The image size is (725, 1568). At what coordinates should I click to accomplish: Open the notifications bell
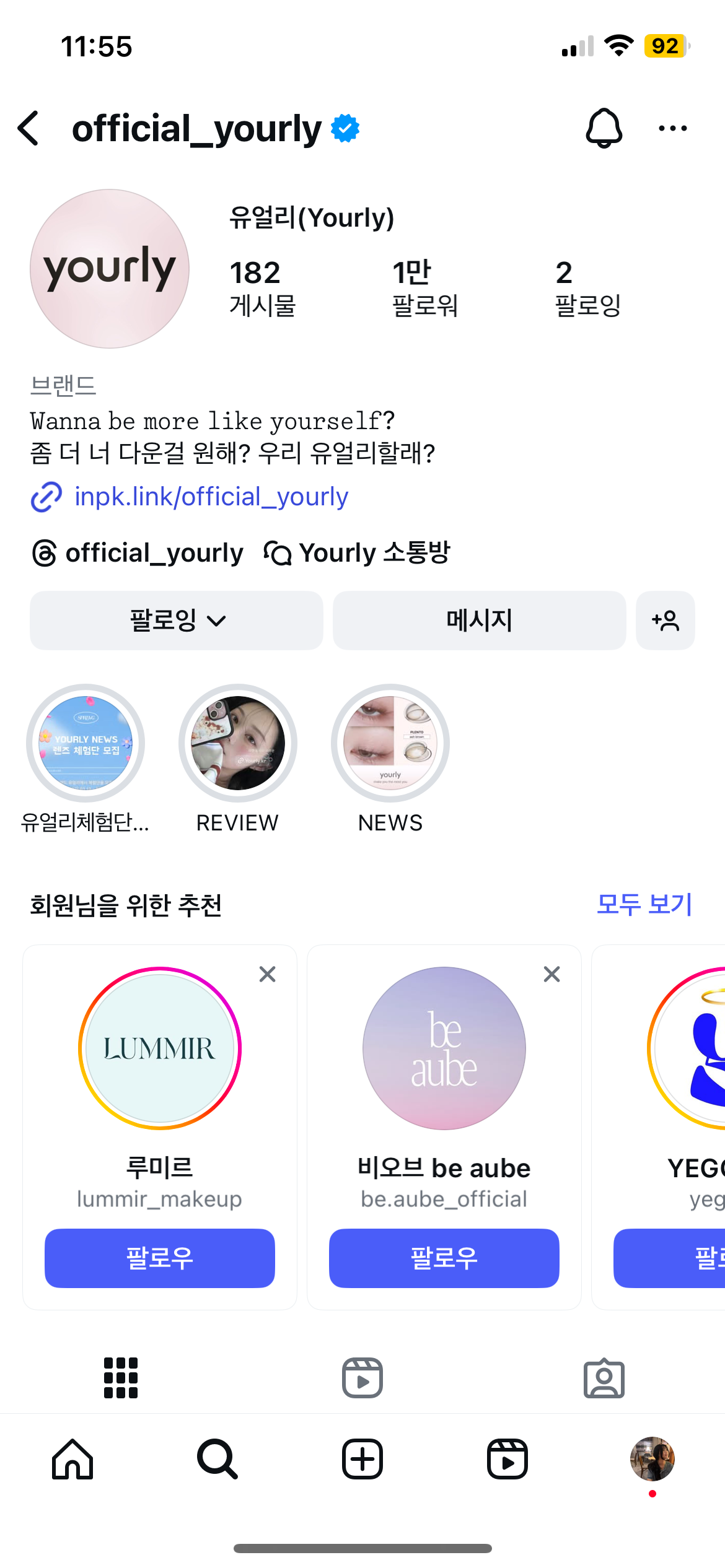(604, 129)
